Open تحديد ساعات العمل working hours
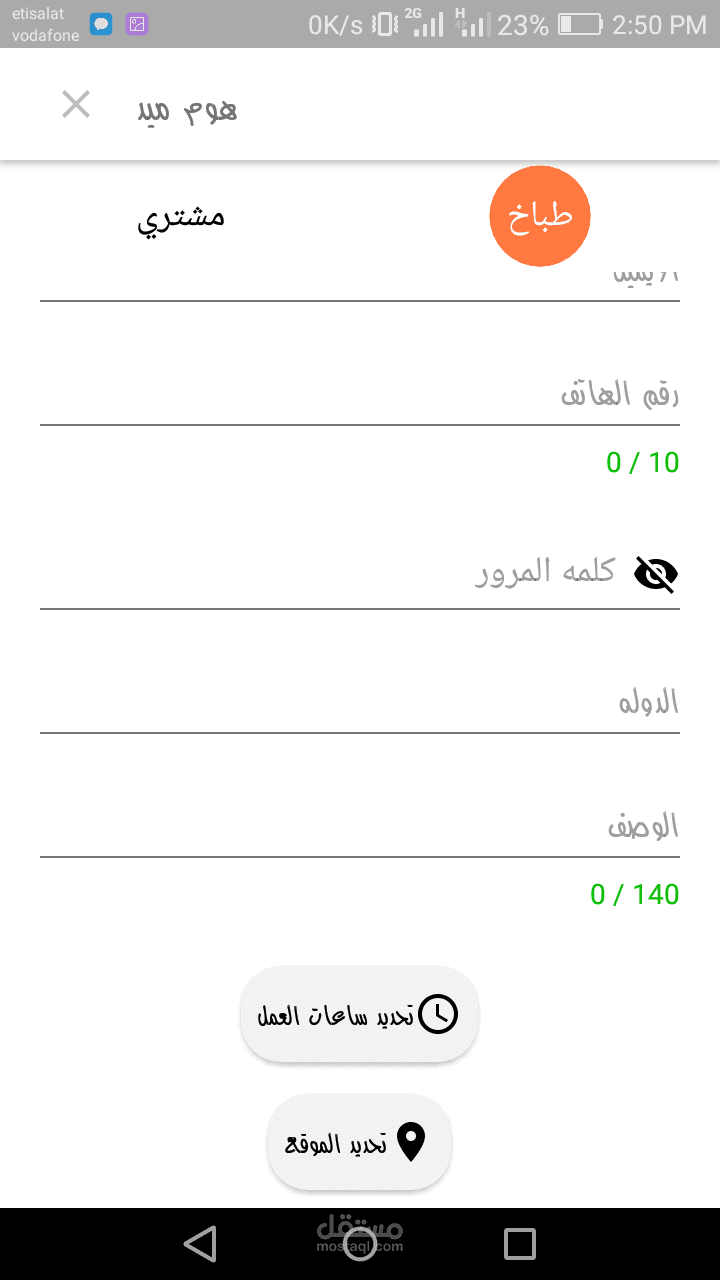Screen dimensions: 720x1280 click(x=359, y=1014)
